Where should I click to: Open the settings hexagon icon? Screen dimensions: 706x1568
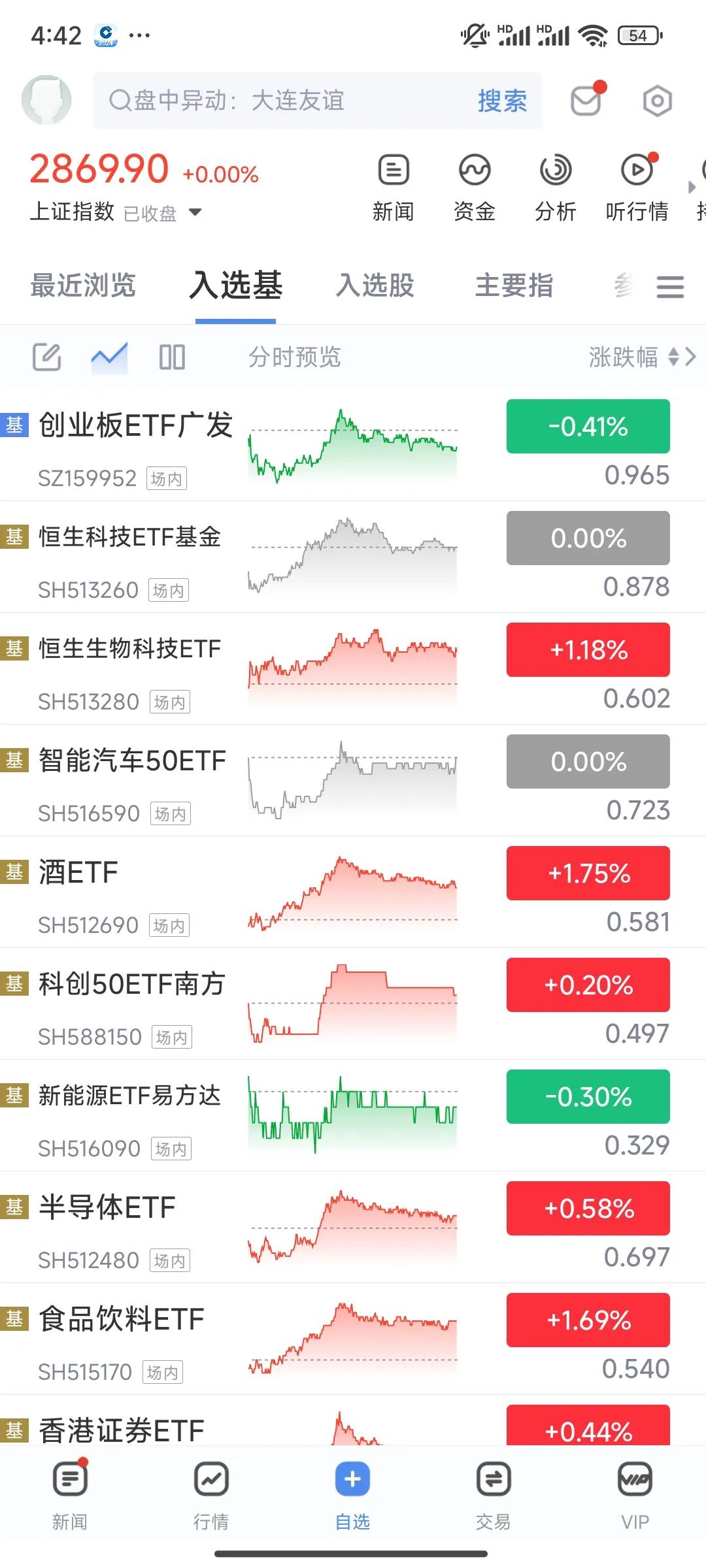click(x=657, y=101)
